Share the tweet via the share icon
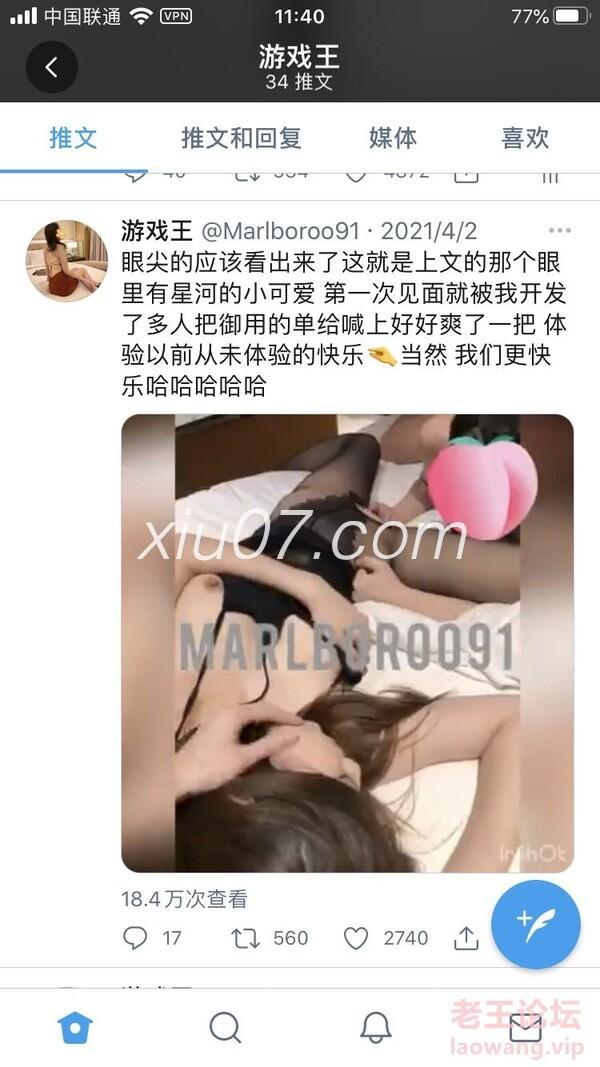 pyautogui.click(x=466, y=938)
